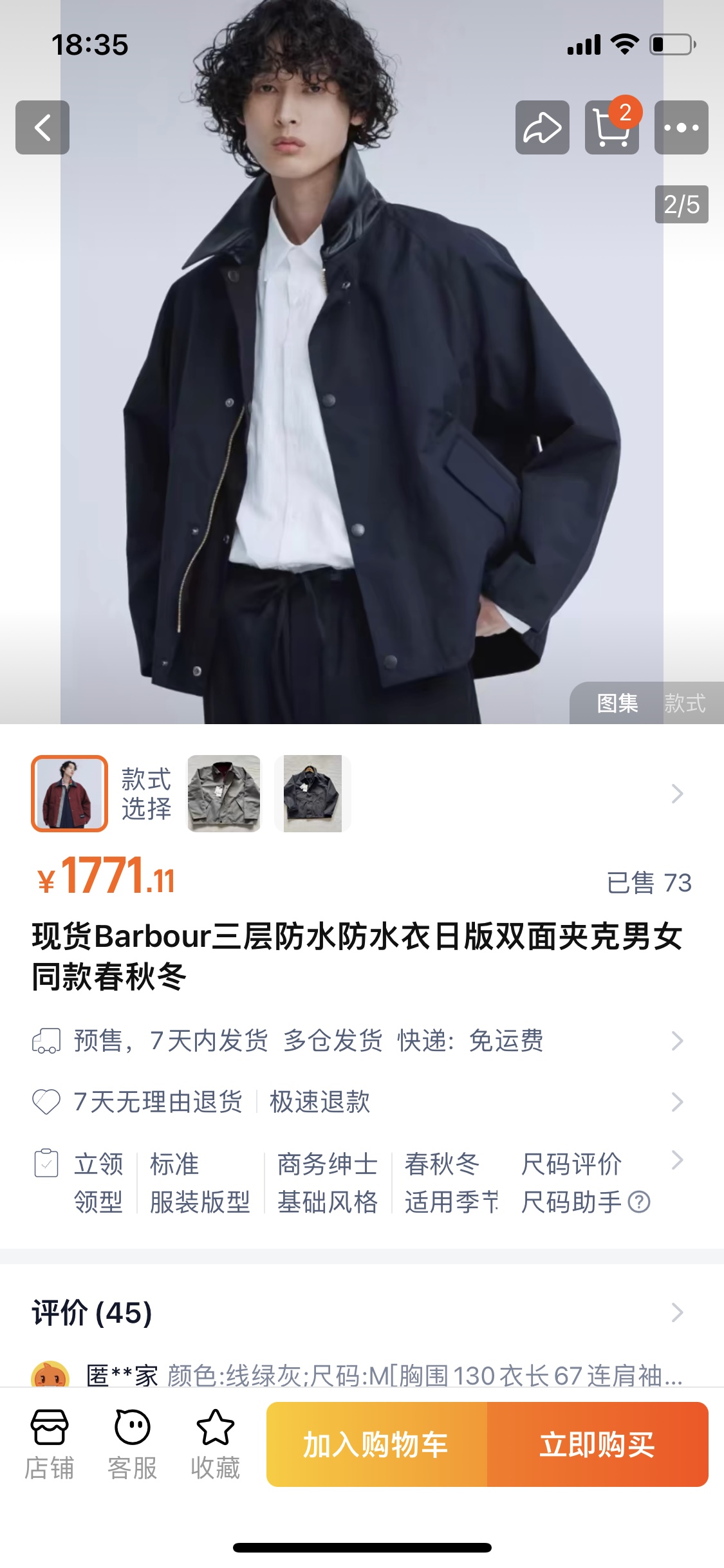Go back using the top-left arrow
Viewport: 724px width, 1568px height.
tap(42, 127)
